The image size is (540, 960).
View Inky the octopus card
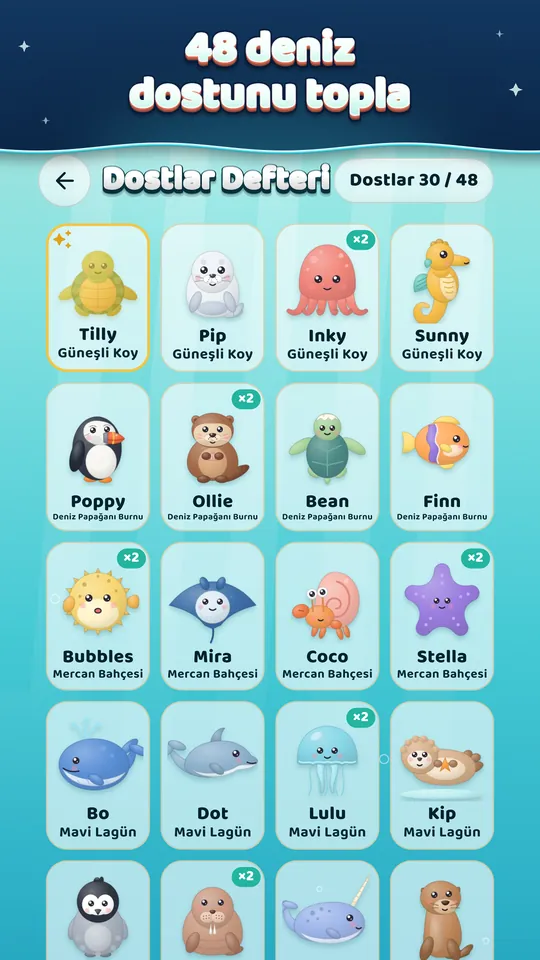coord(327,298)
